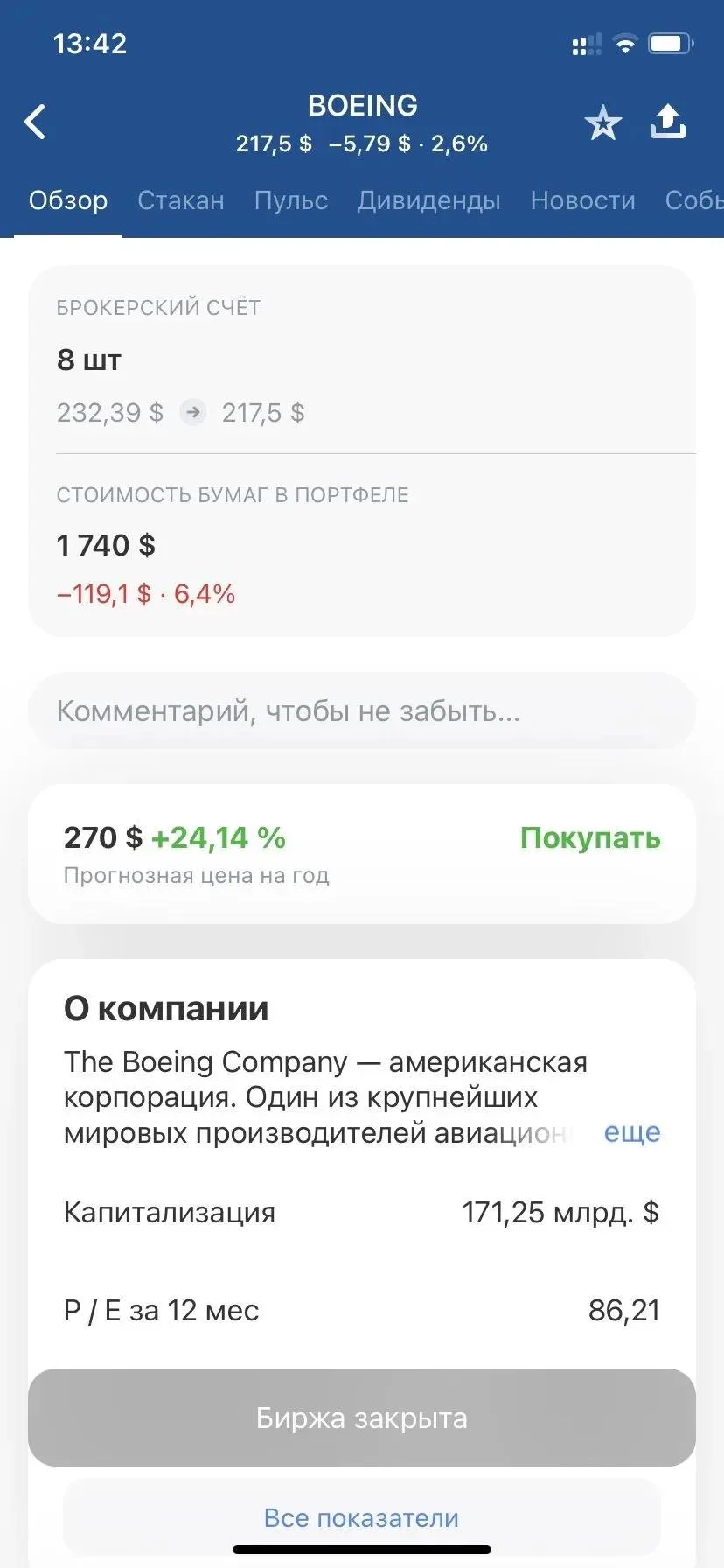Expand company description with еще
The image size is (724, 1568).
(x=632, y=1132)
